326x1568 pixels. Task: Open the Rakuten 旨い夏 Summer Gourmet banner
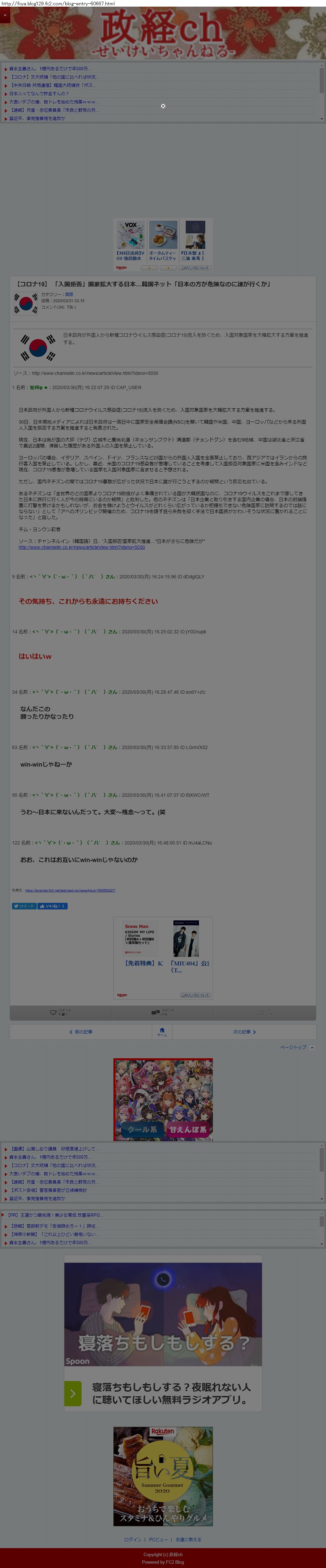coord(163,1476)
